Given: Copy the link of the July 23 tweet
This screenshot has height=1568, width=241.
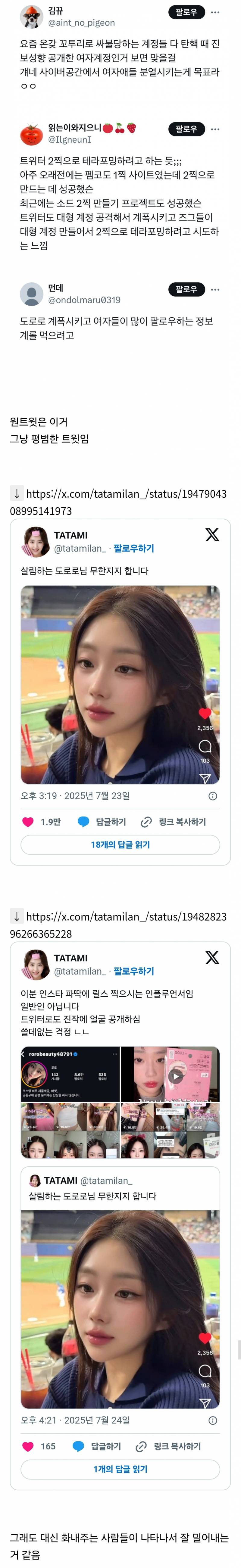Looking at the screenshot, I should pos(174,822).
